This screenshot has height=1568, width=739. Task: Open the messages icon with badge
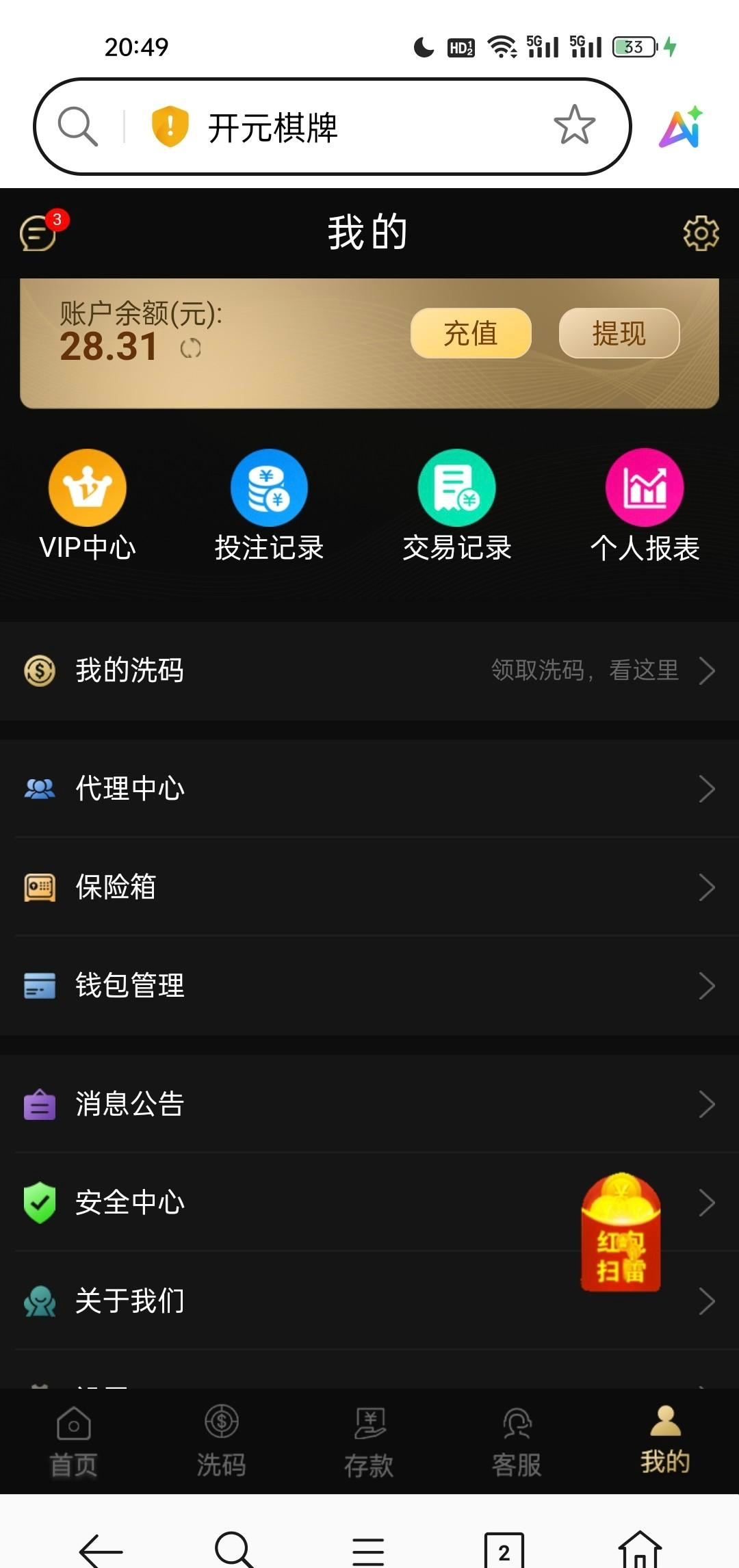(x=39, y=233)
